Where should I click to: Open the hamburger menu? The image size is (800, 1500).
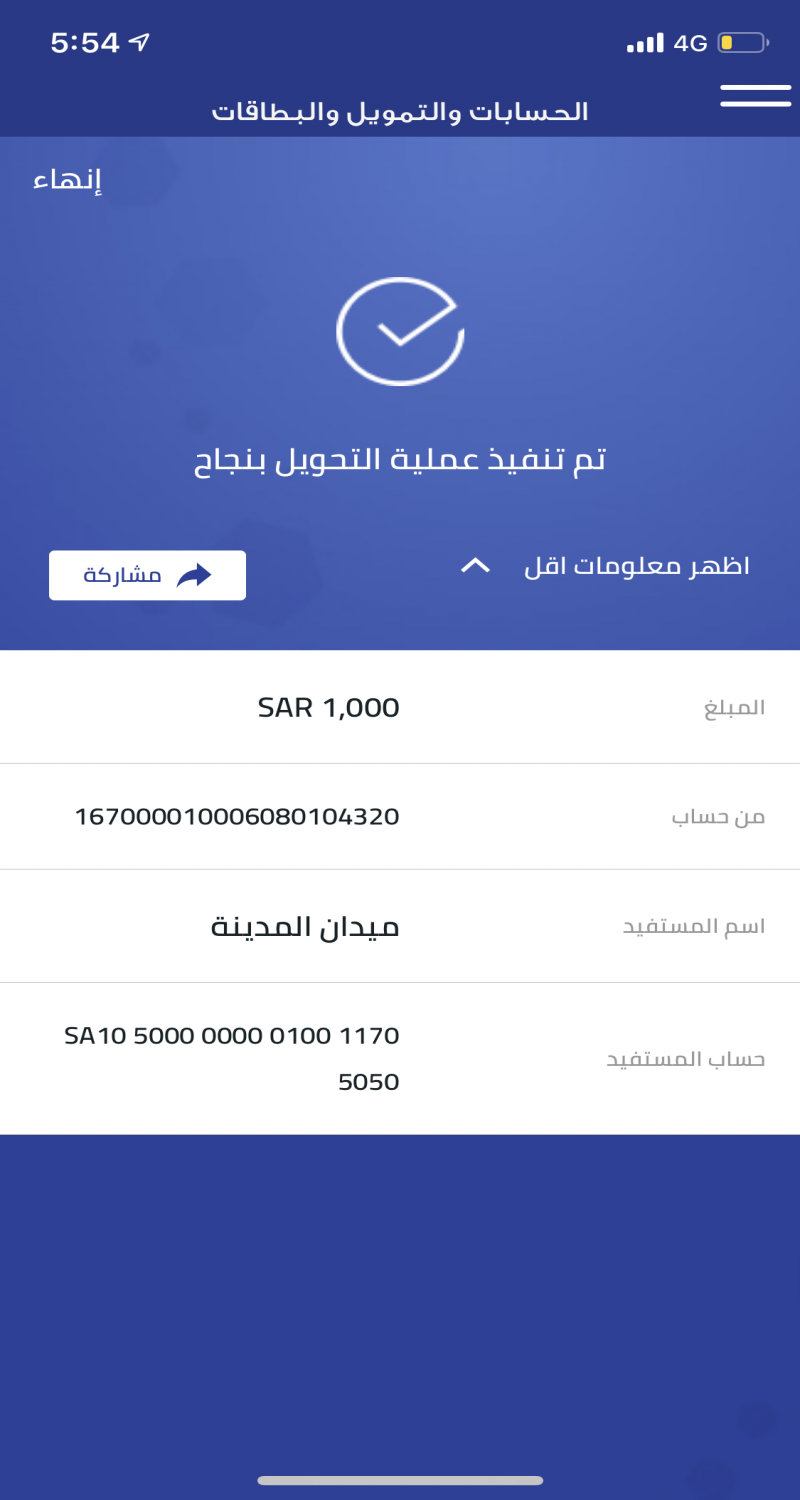pyautogui.click(x=755, y=96)
